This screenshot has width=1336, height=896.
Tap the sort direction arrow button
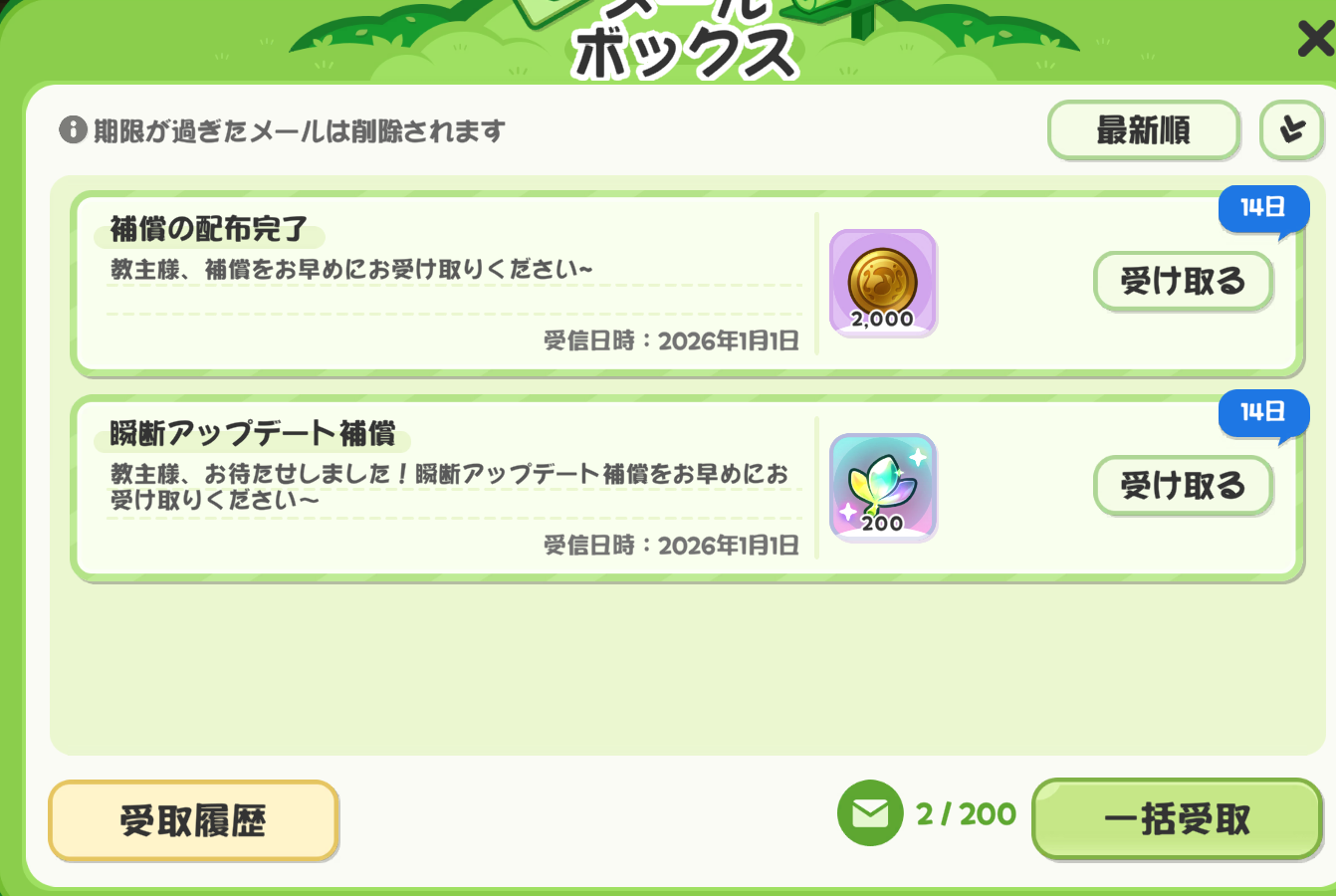(x=1292, y=130)
